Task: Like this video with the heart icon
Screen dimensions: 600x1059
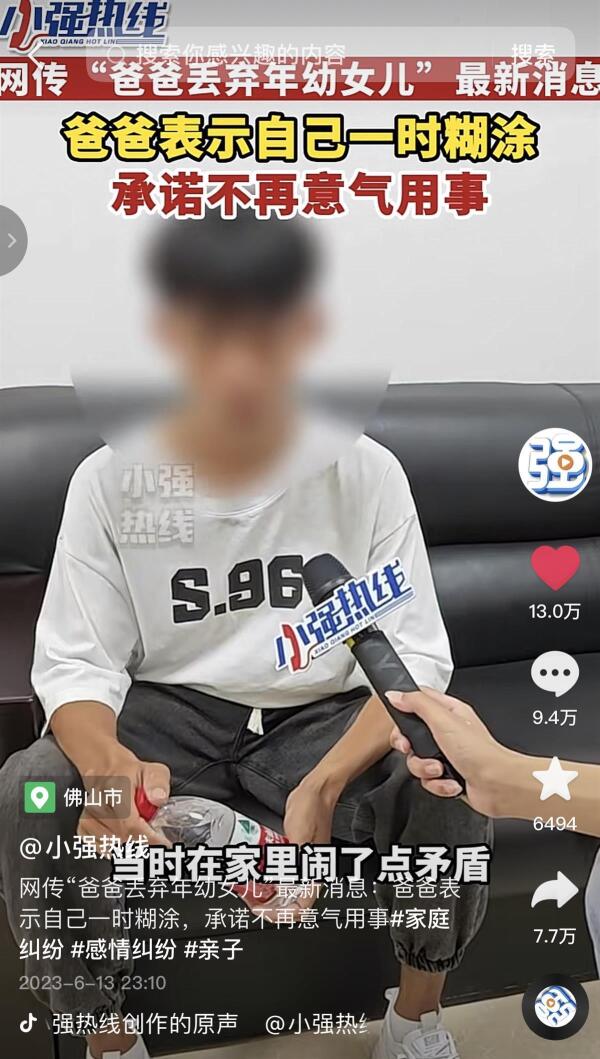Action: pyautogui.click(x=554, y=568)
